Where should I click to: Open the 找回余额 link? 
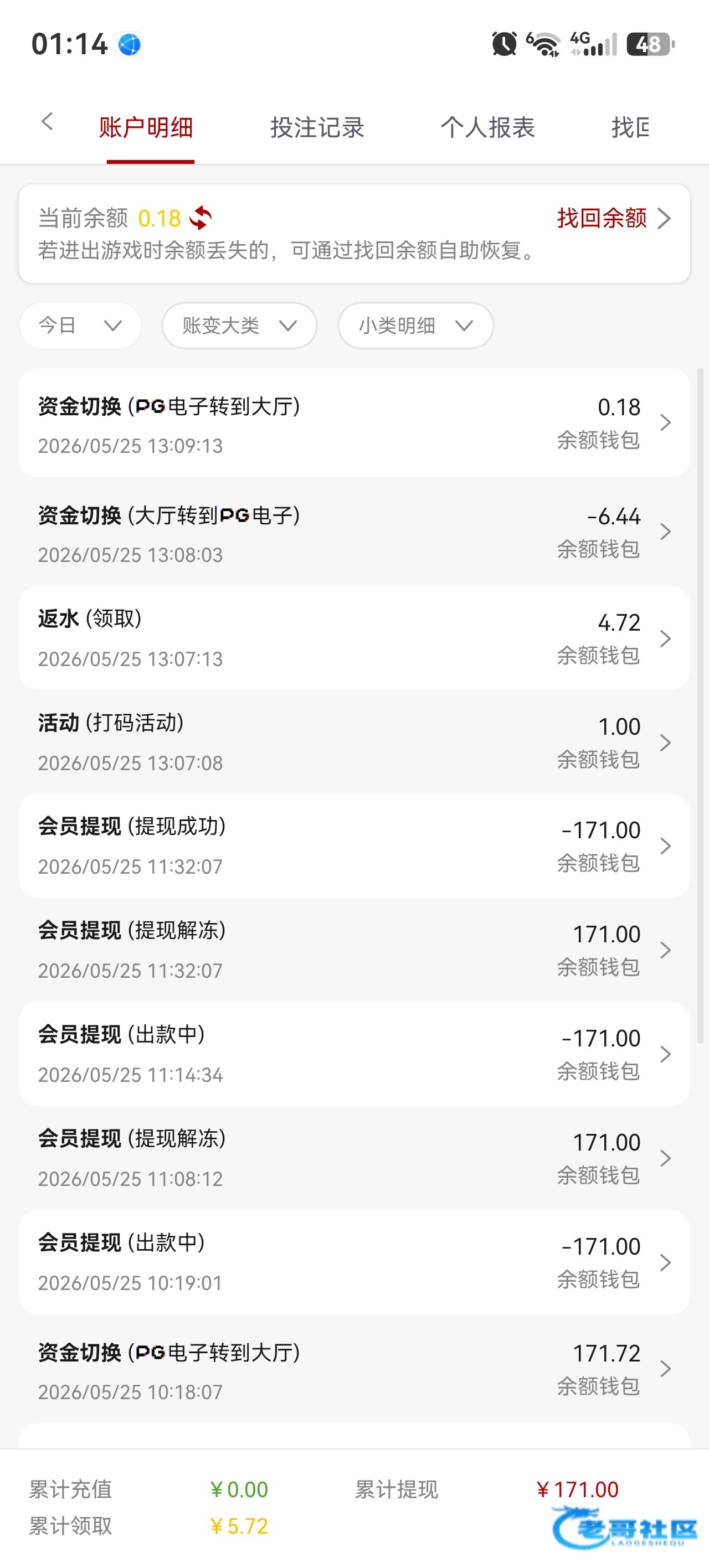[613, 218]
